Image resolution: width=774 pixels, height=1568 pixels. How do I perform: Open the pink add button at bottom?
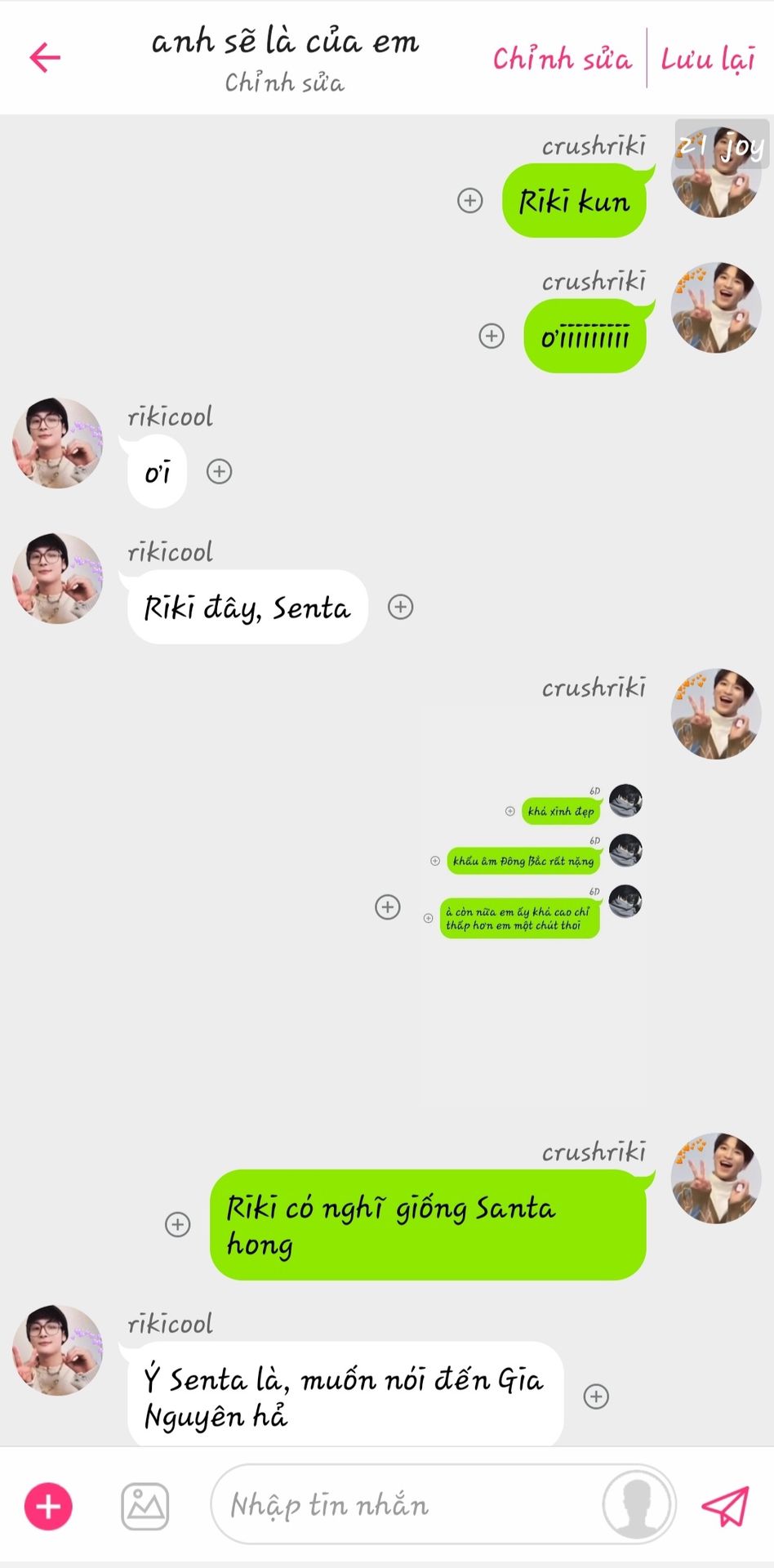pos(48,1507)
